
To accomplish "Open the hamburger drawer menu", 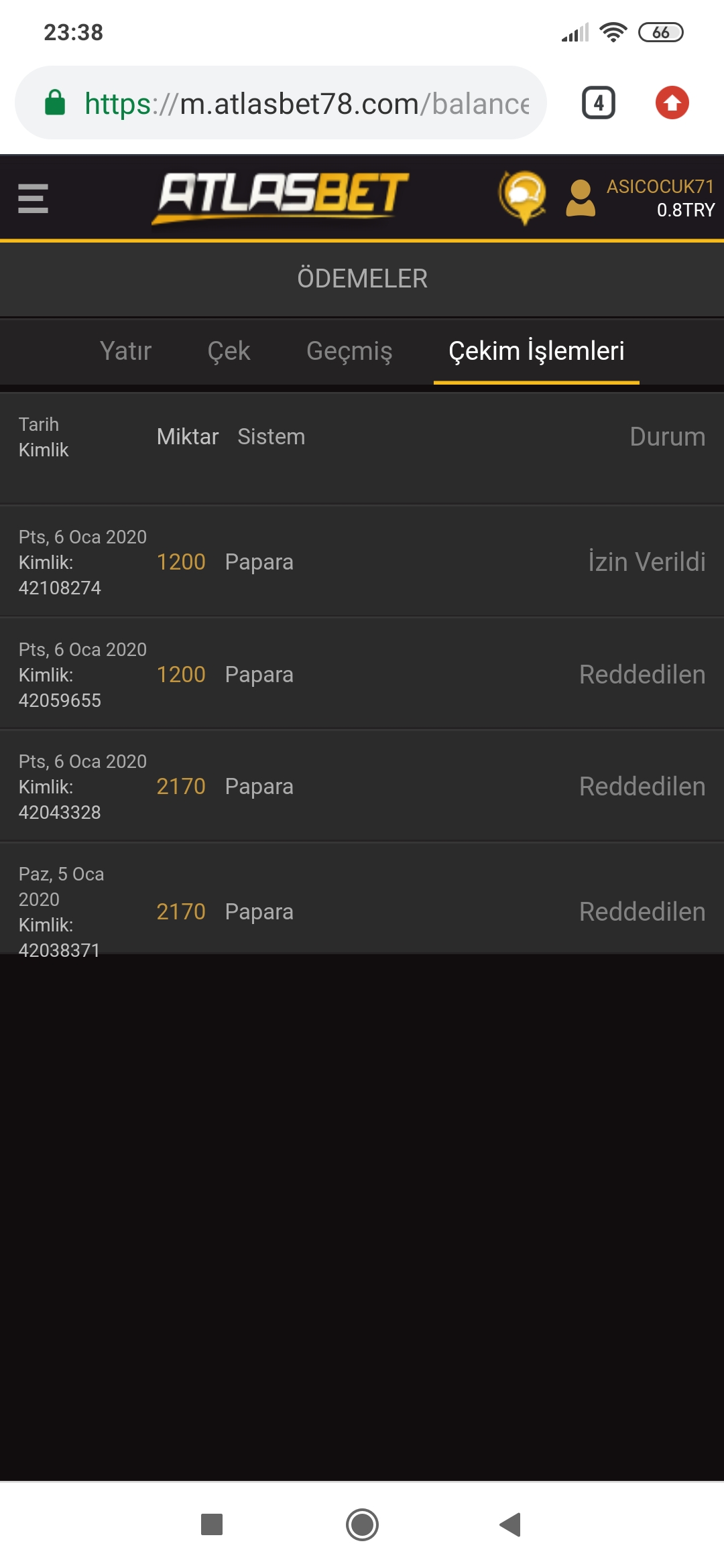I will (33, 198).
